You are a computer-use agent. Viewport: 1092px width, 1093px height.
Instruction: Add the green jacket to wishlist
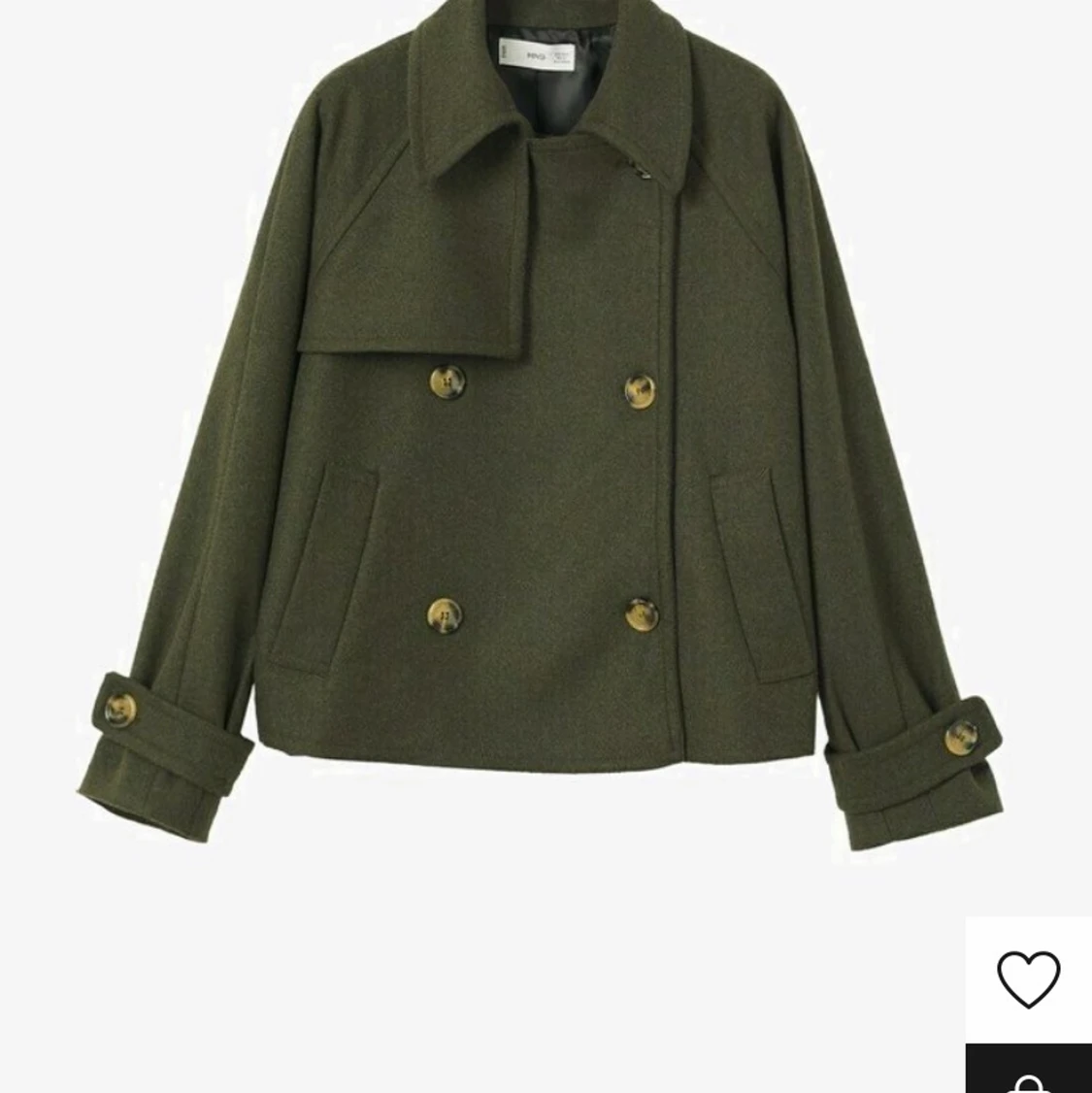pos(1028,978)
